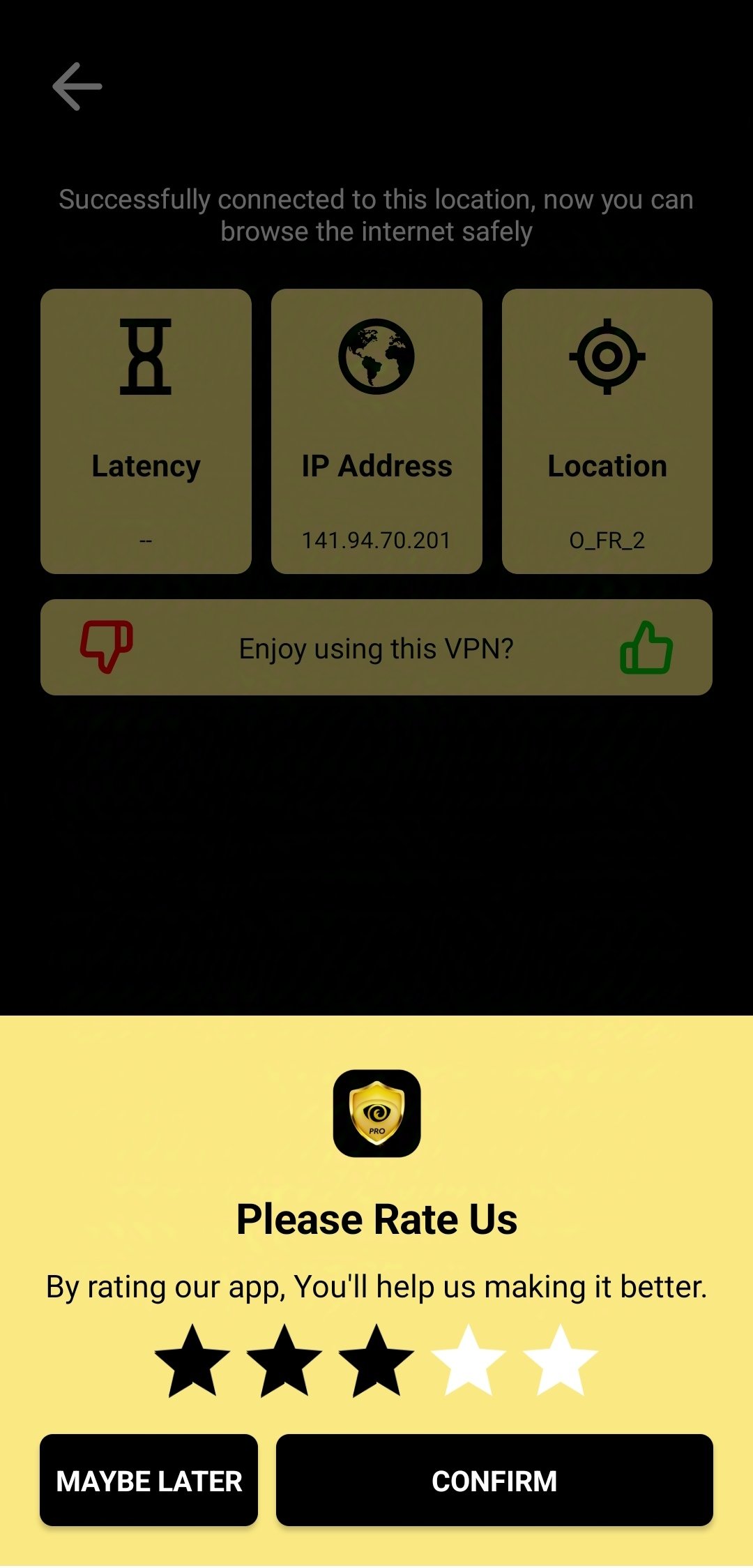Tap the red thumbs-down icon
Viewport: 753px width, 1568px height.
[106, 647]
